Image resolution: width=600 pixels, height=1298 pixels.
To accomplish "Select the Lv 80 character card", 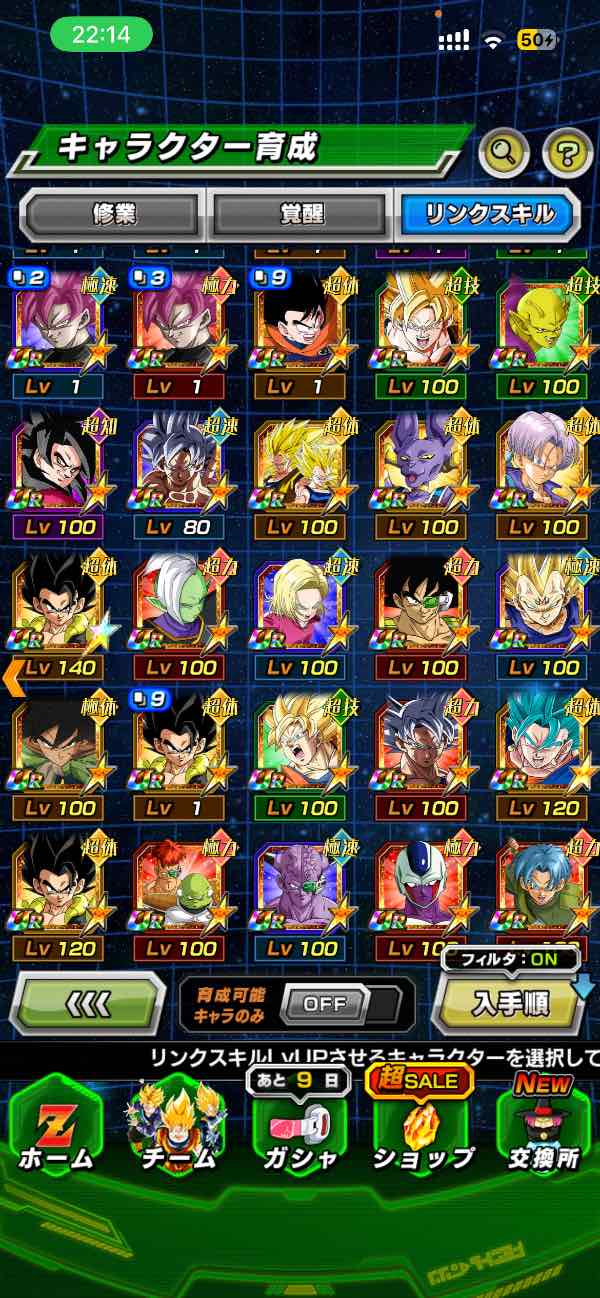I will pyautogui.click(x=178, y=472).
